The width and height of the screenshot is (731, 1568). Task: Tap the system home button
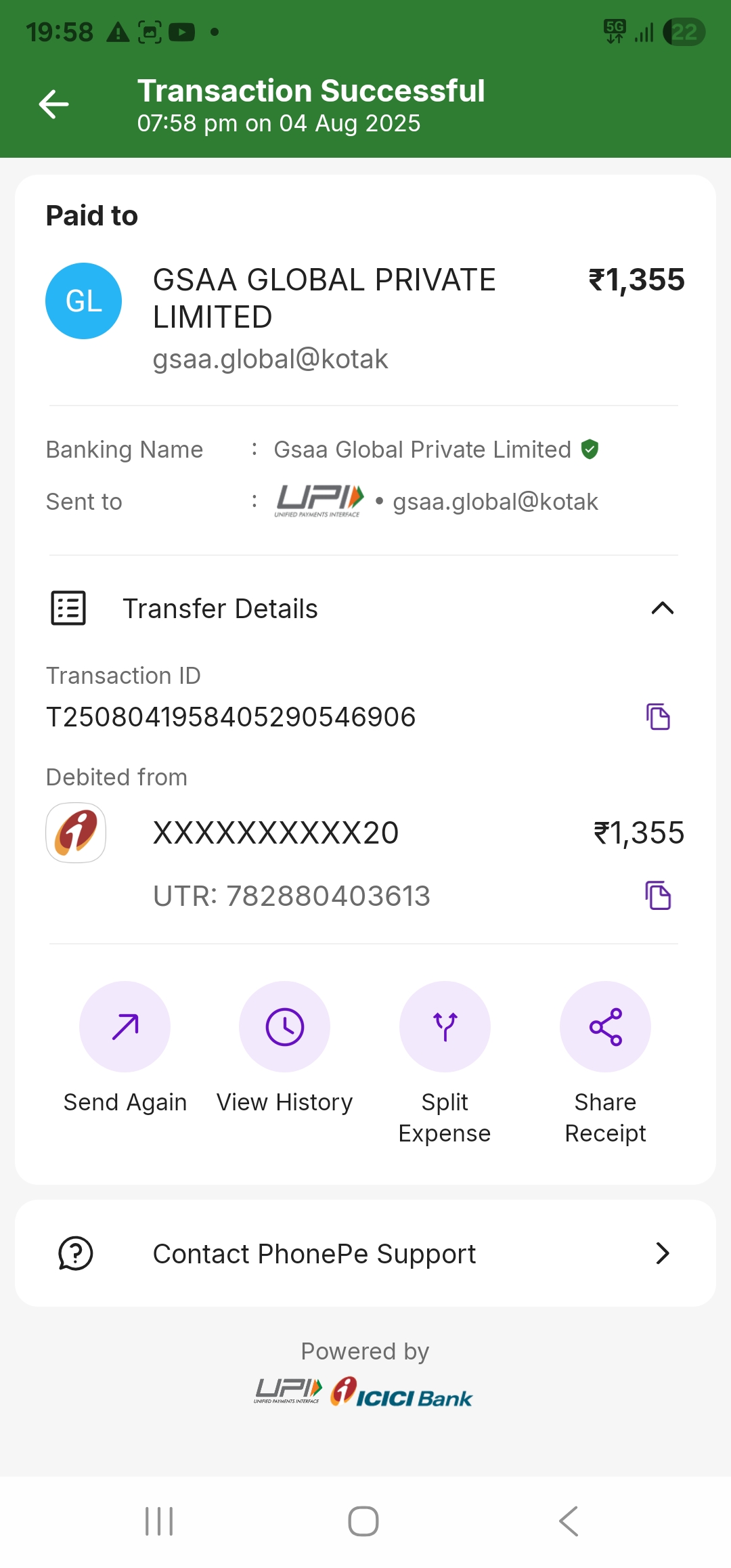(x=363, y=1521)
